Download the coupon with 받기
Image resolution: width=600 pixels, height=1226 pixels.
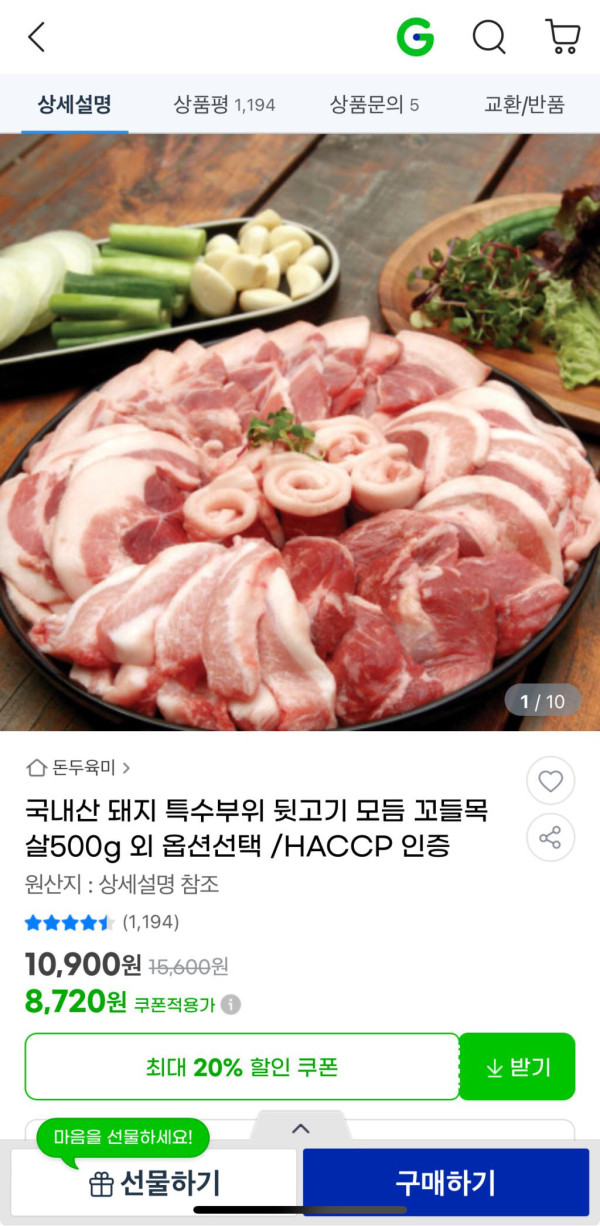point(517,1067)
